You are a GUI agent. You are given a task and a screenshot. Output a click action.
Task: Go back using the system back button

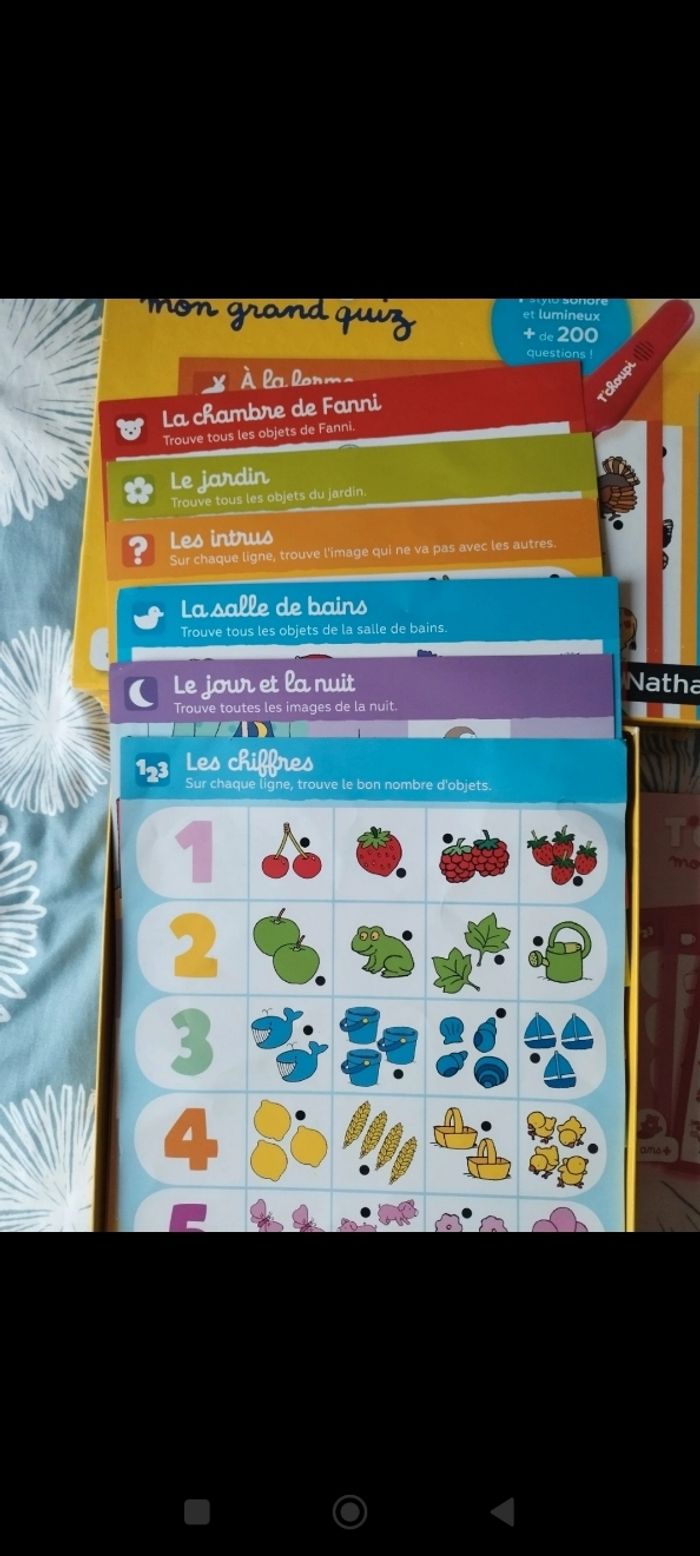pos(502,1511)
